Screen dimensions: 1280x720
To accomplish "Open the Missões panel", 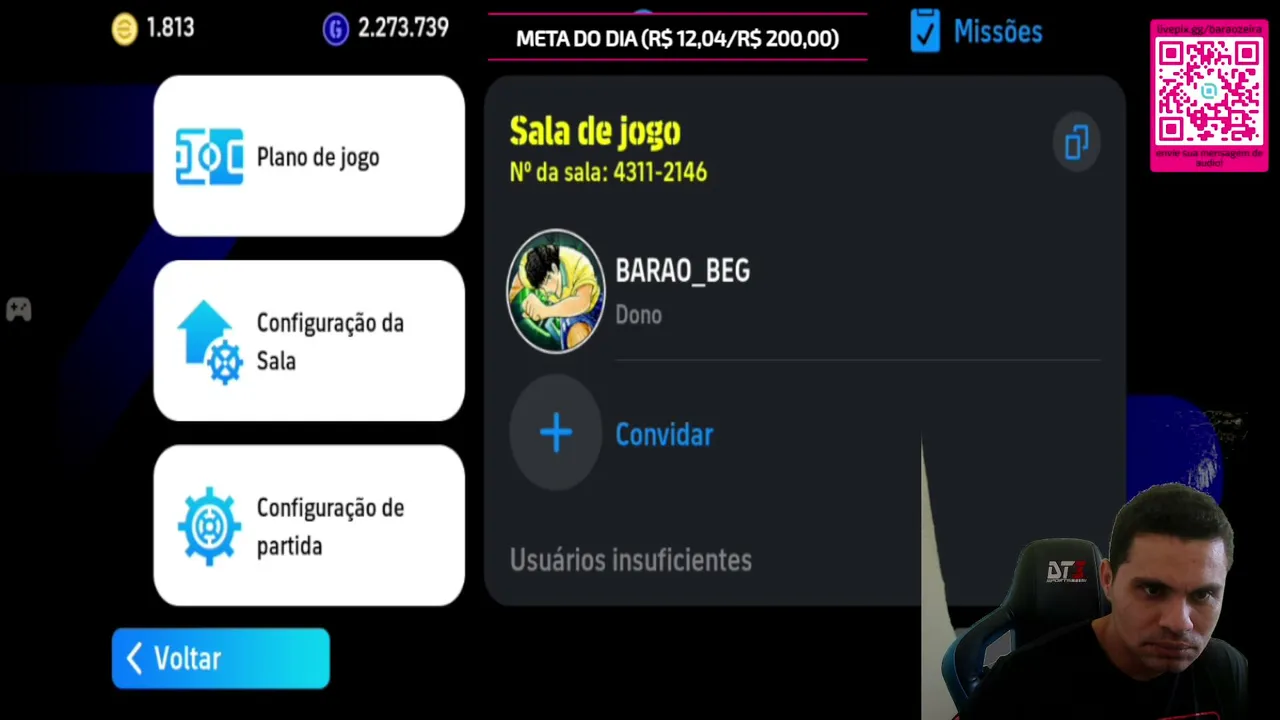I will pos(977,31).
